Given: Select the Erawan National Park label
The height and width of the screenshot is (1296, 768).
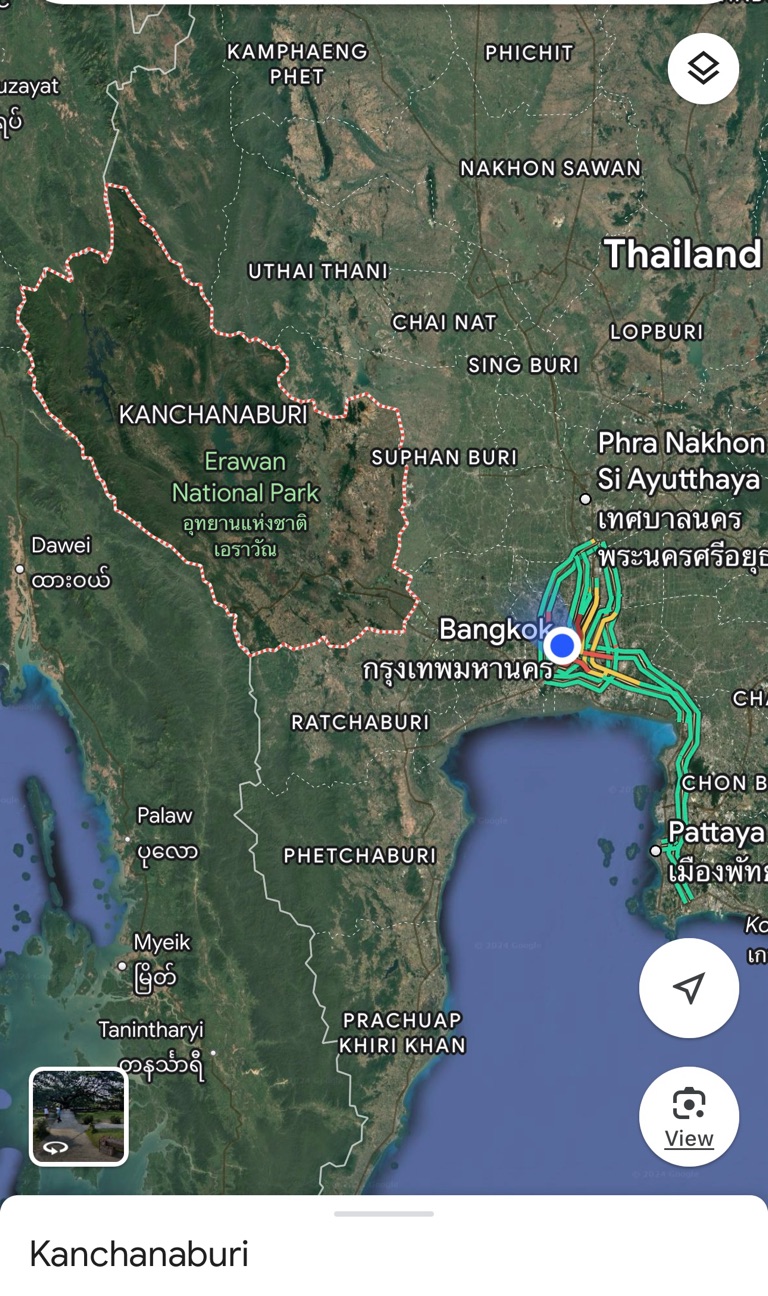Looking at the screenshot, I should point(245,477).
